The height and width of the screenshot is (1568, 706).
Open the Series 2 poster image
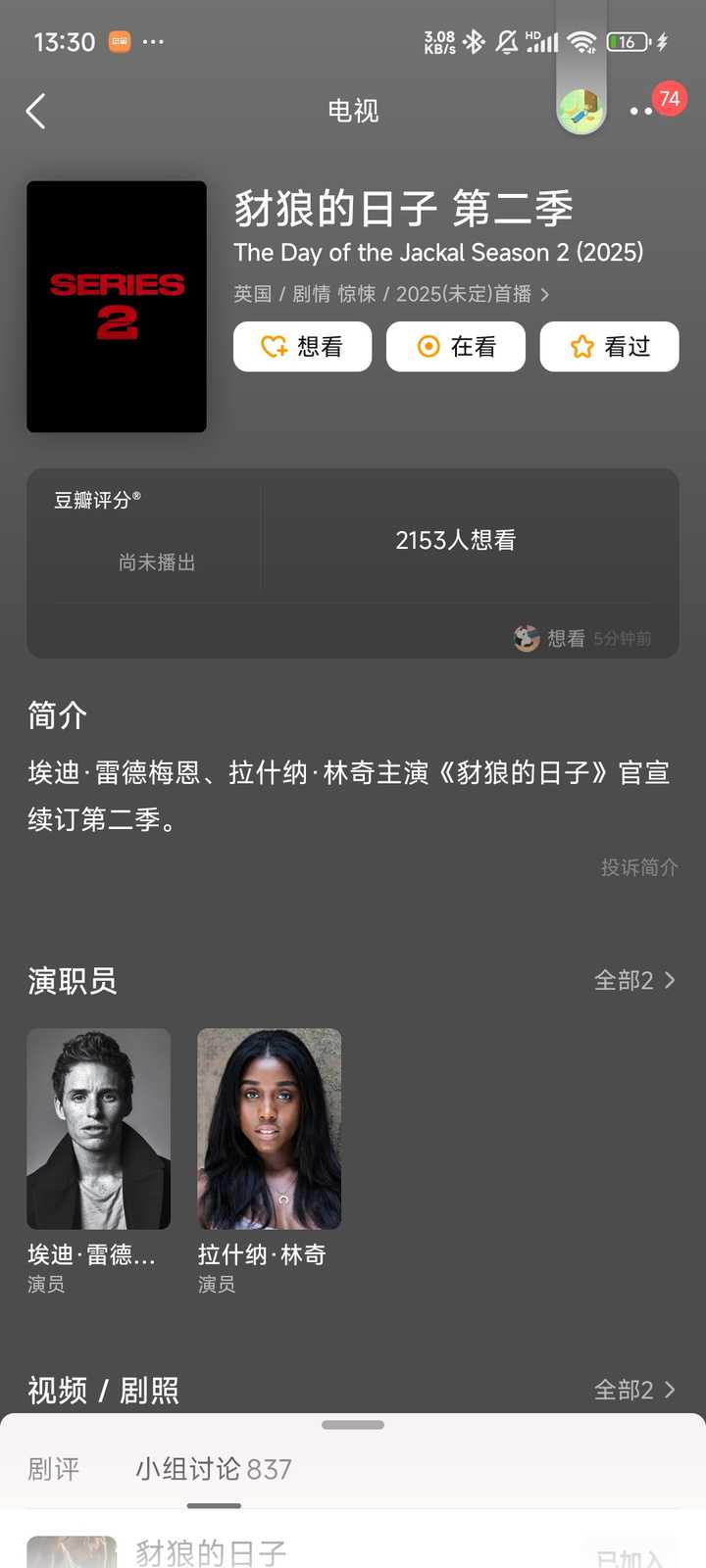(x=117, y=307)
